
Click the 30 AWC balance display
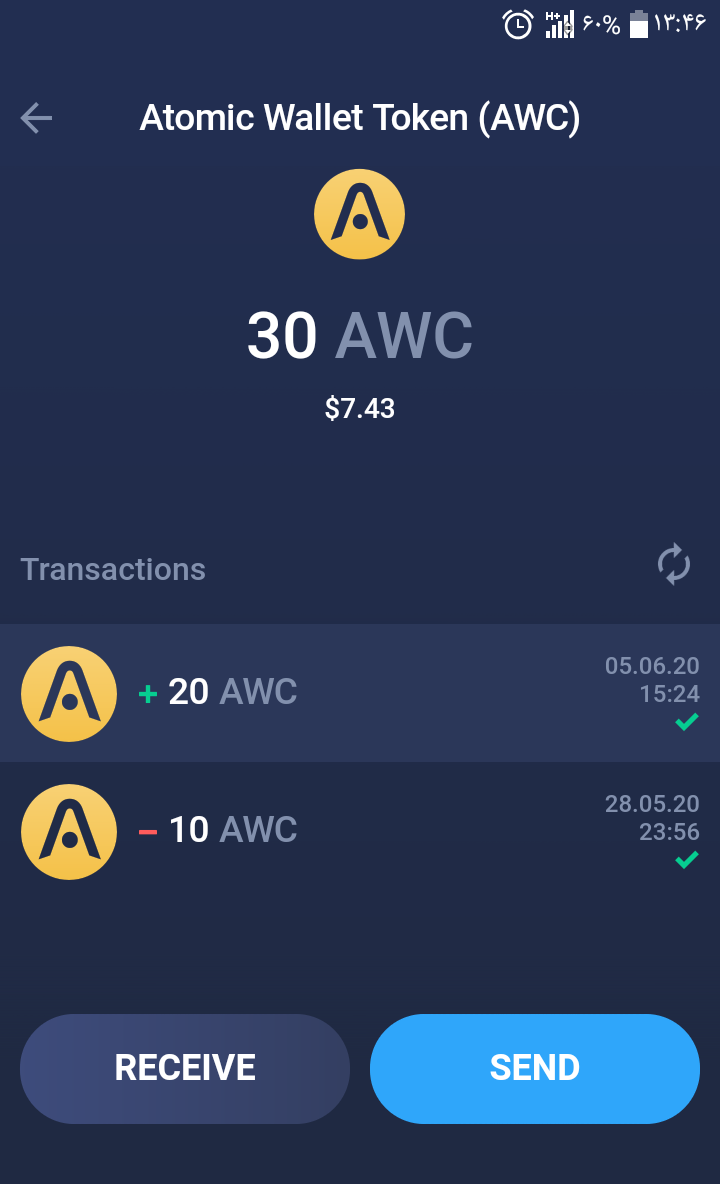(360, 336)
